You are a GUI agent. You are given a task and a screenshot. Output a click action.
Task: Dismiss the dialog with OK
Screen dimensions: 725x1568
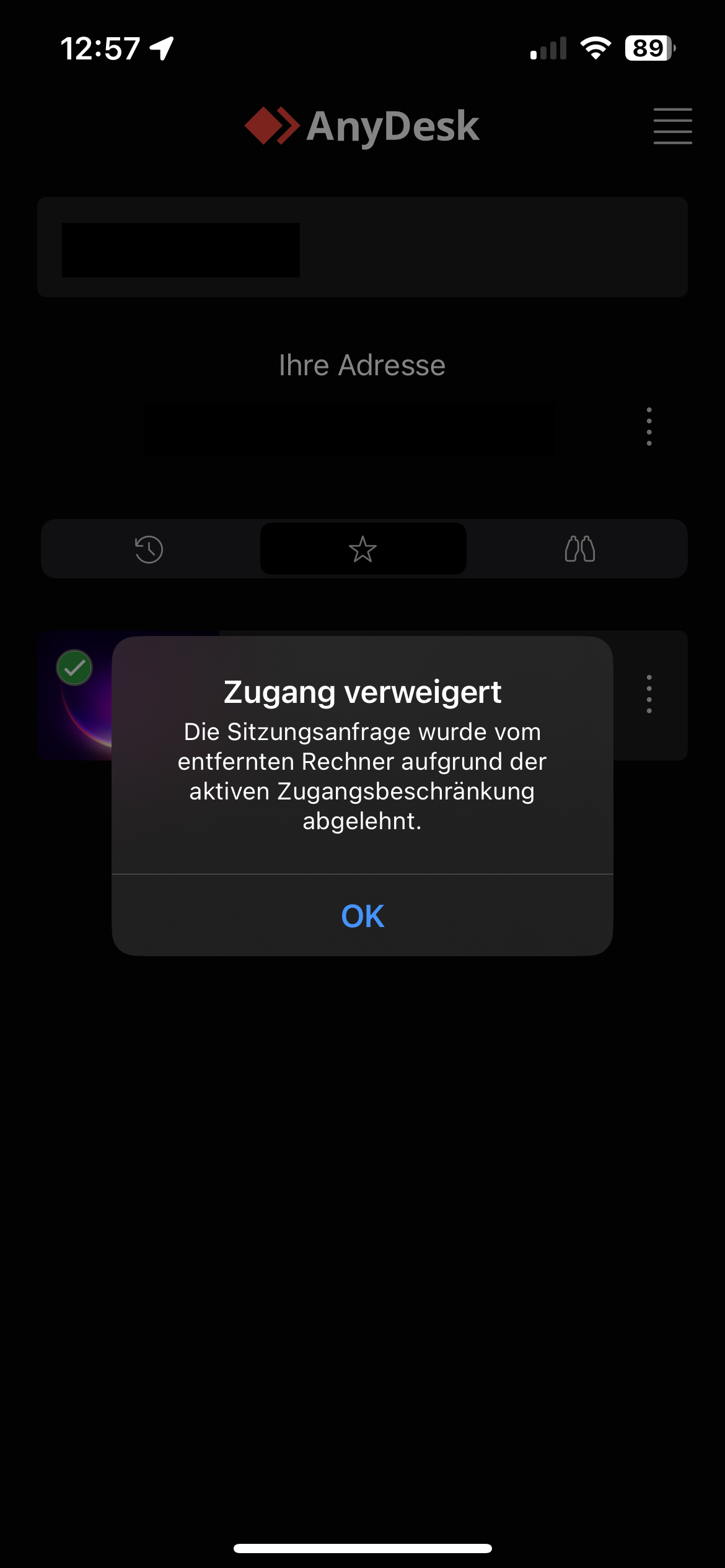coord(362,915)
